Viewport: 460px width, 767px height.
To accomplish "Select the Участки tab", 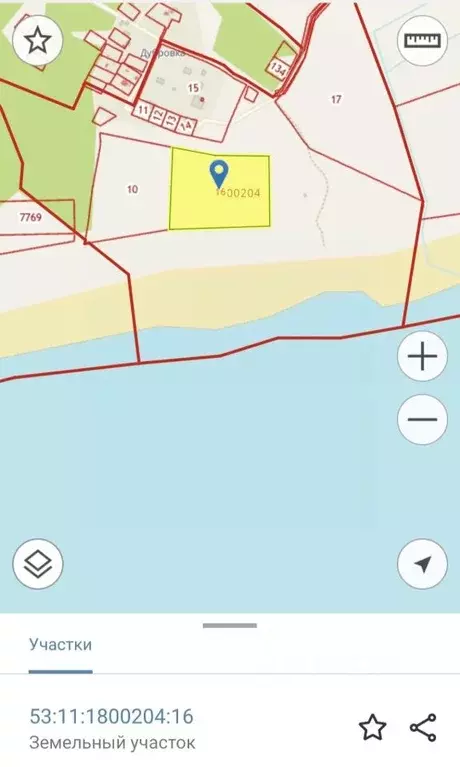I will pos(60,645).
